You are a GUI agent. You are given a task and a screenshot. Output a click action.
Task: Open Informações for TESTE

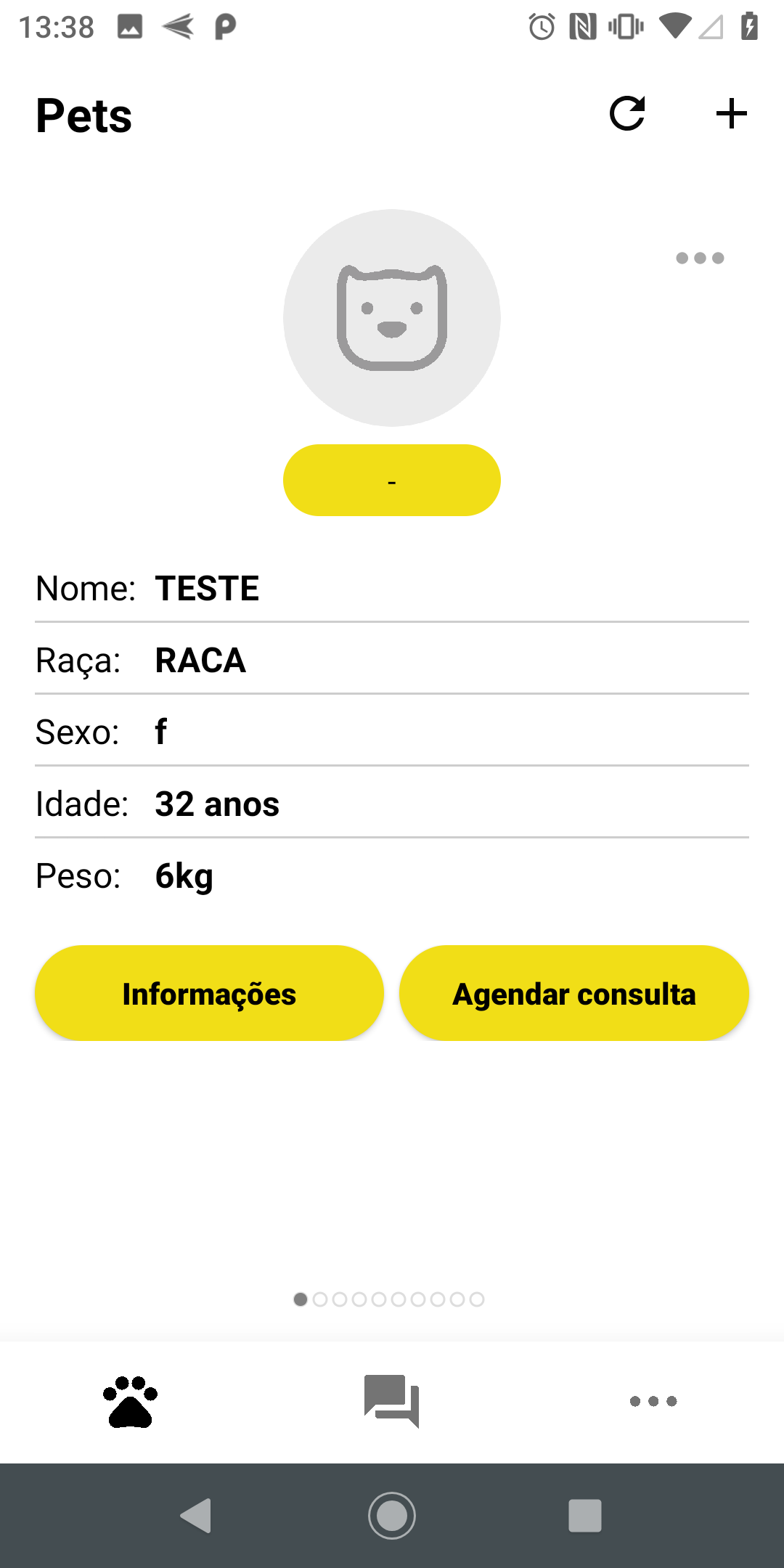point(209,993)
